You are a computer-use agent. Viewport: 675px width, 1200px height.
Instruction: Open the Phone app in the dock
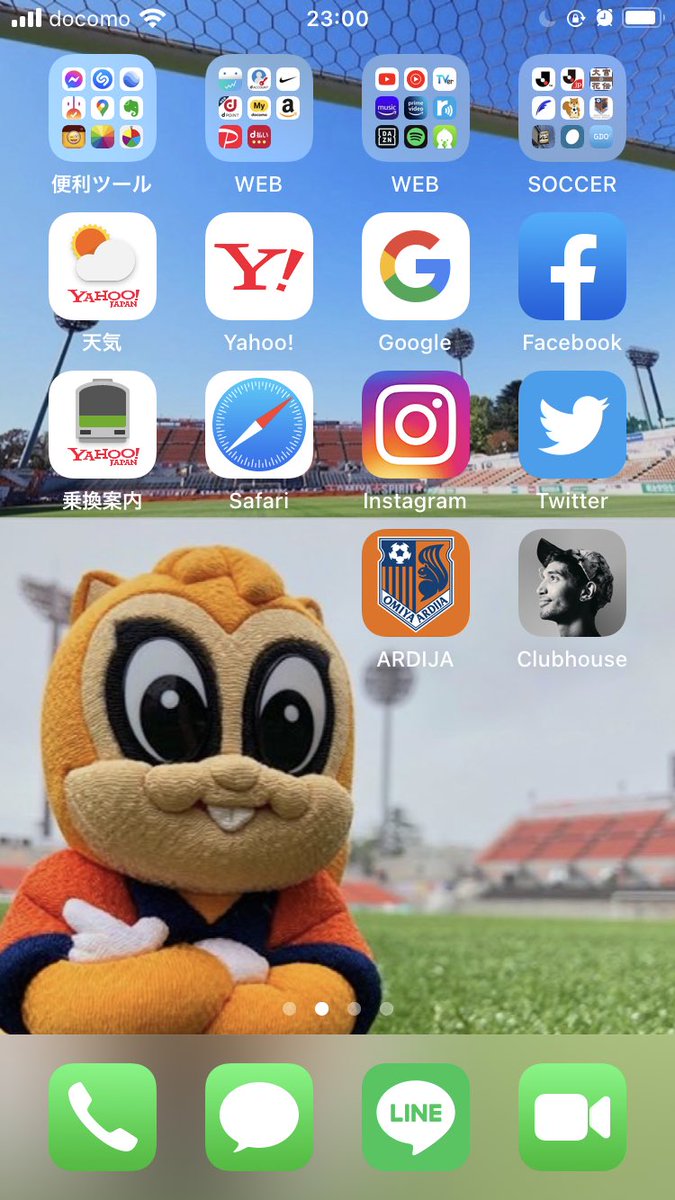102,1117
